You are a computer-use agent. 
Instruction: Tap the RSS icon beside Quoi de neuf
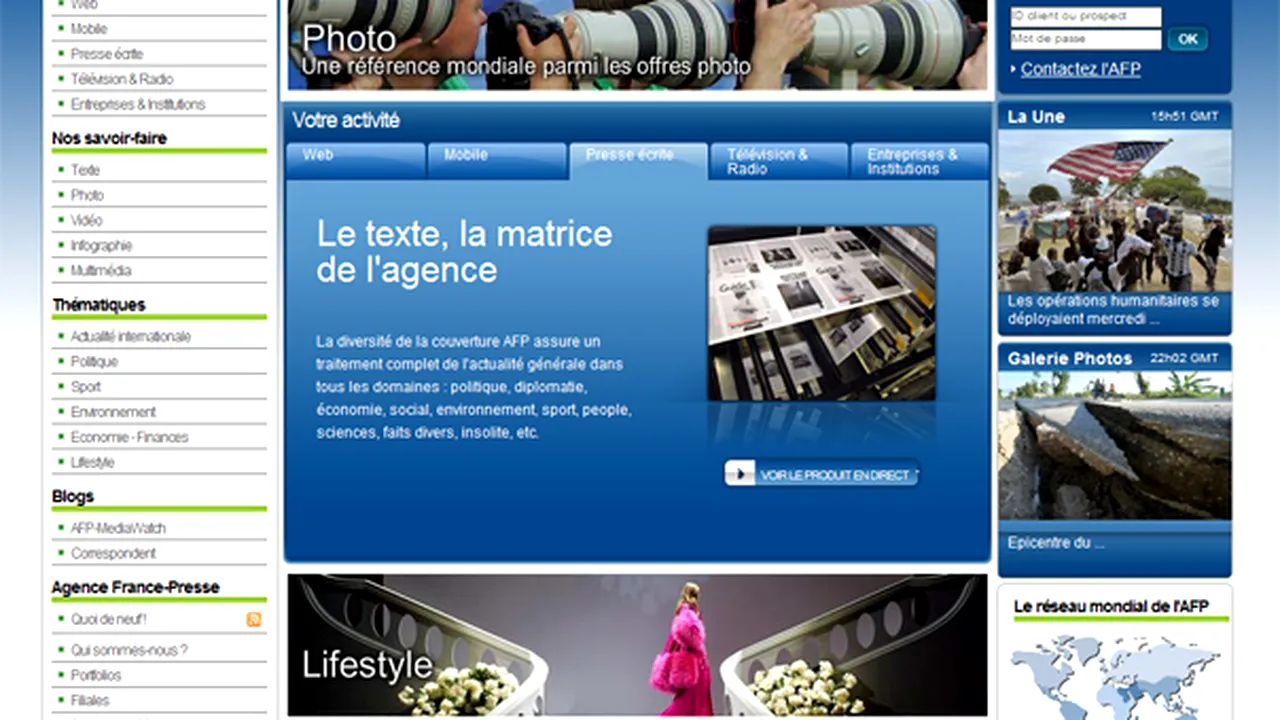[x=254, y=620]
